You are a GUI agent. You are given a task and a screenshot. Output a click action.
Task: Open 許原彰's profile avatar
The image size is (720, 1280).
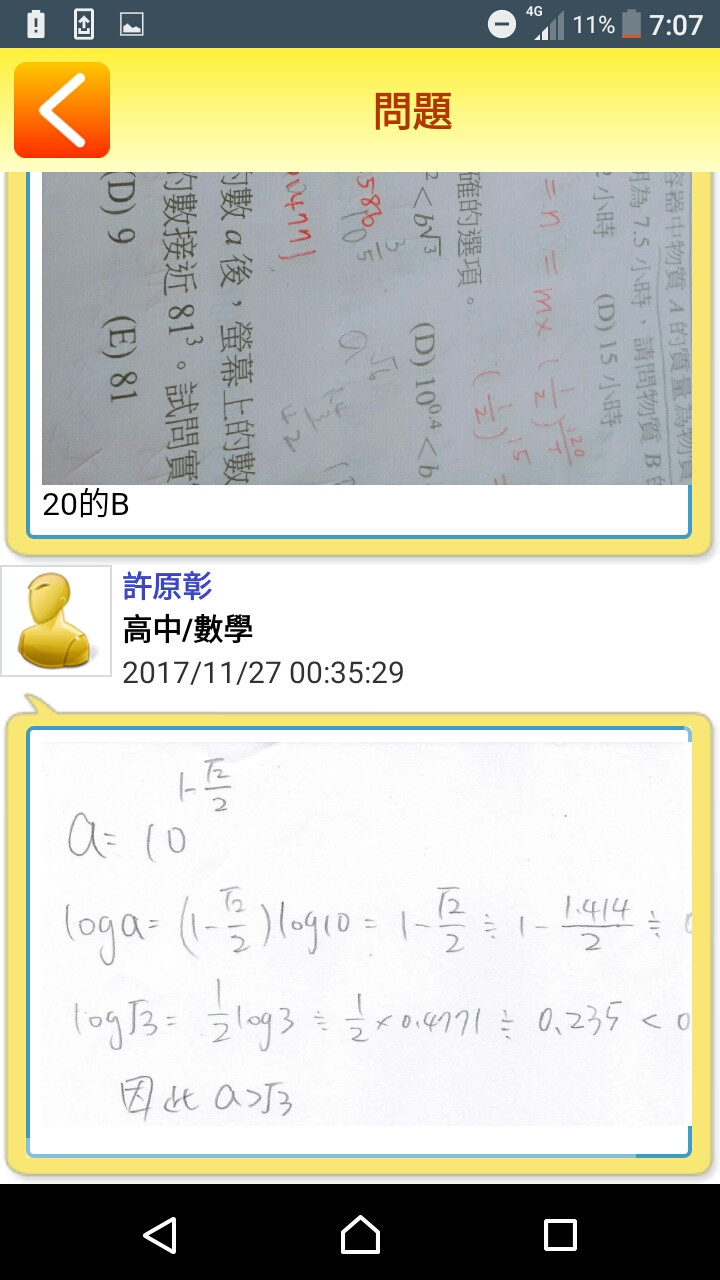(56, 621)
